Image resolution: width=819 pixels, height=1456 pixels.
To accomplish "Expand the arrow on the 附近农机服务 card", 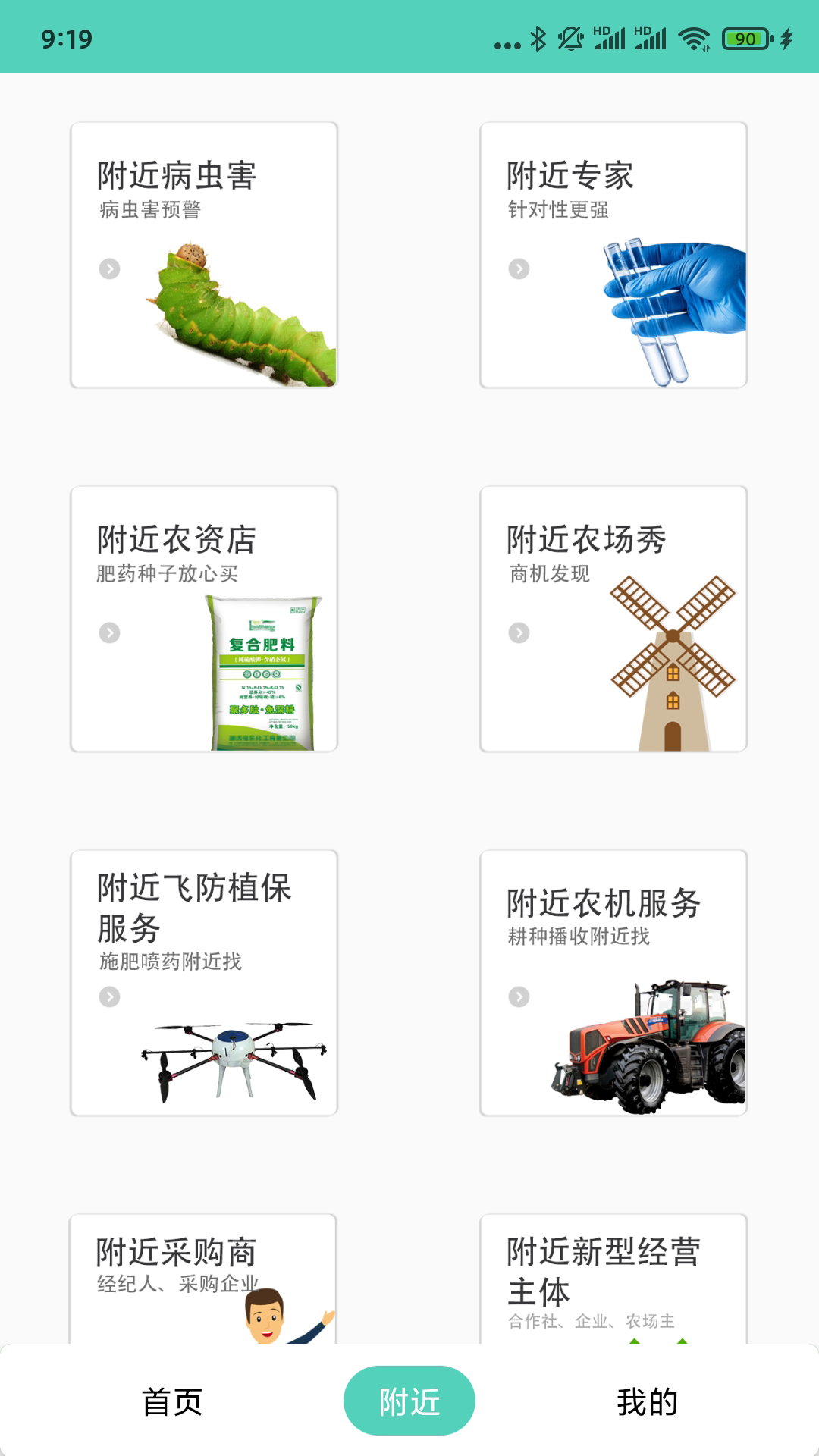I will (520, 995).
